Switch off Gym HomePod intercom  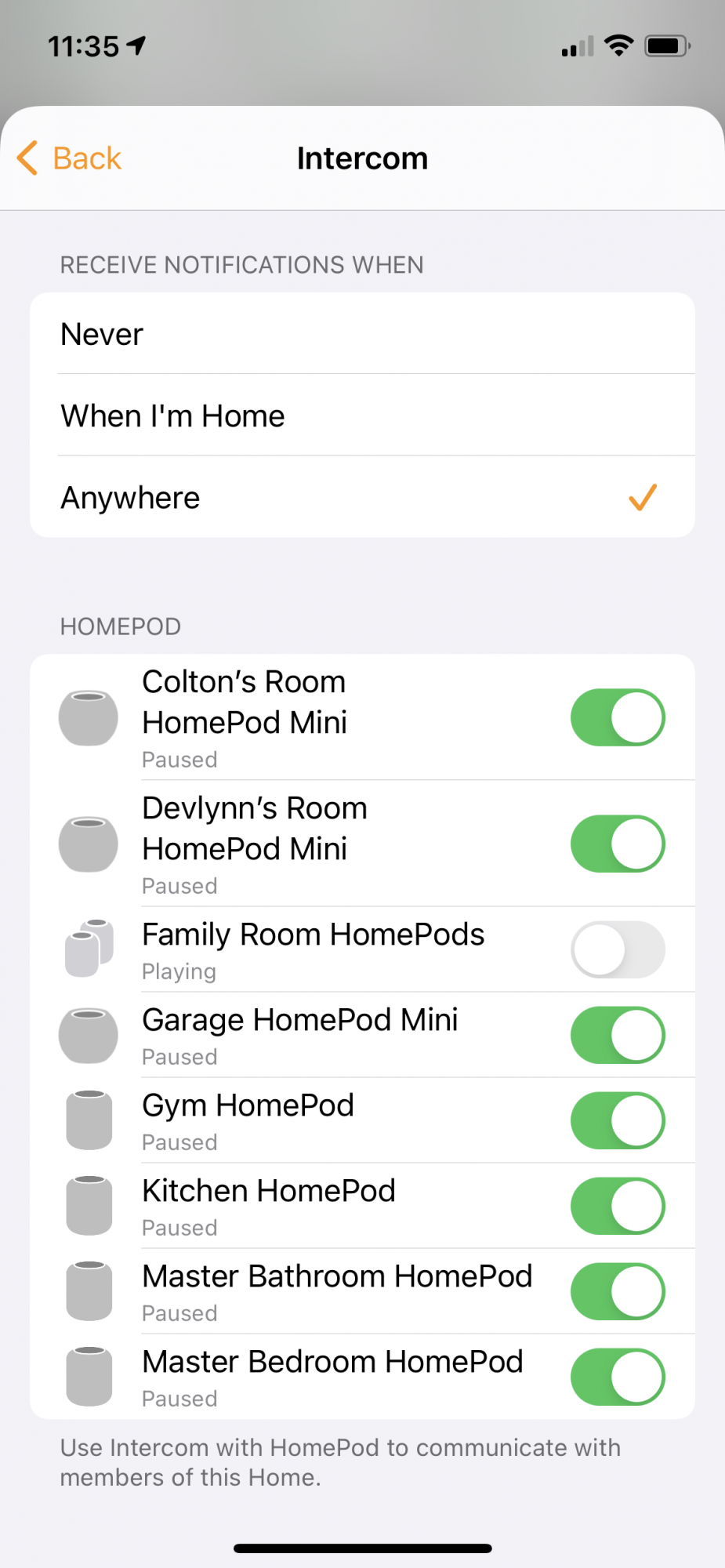tap(618, 1120)
